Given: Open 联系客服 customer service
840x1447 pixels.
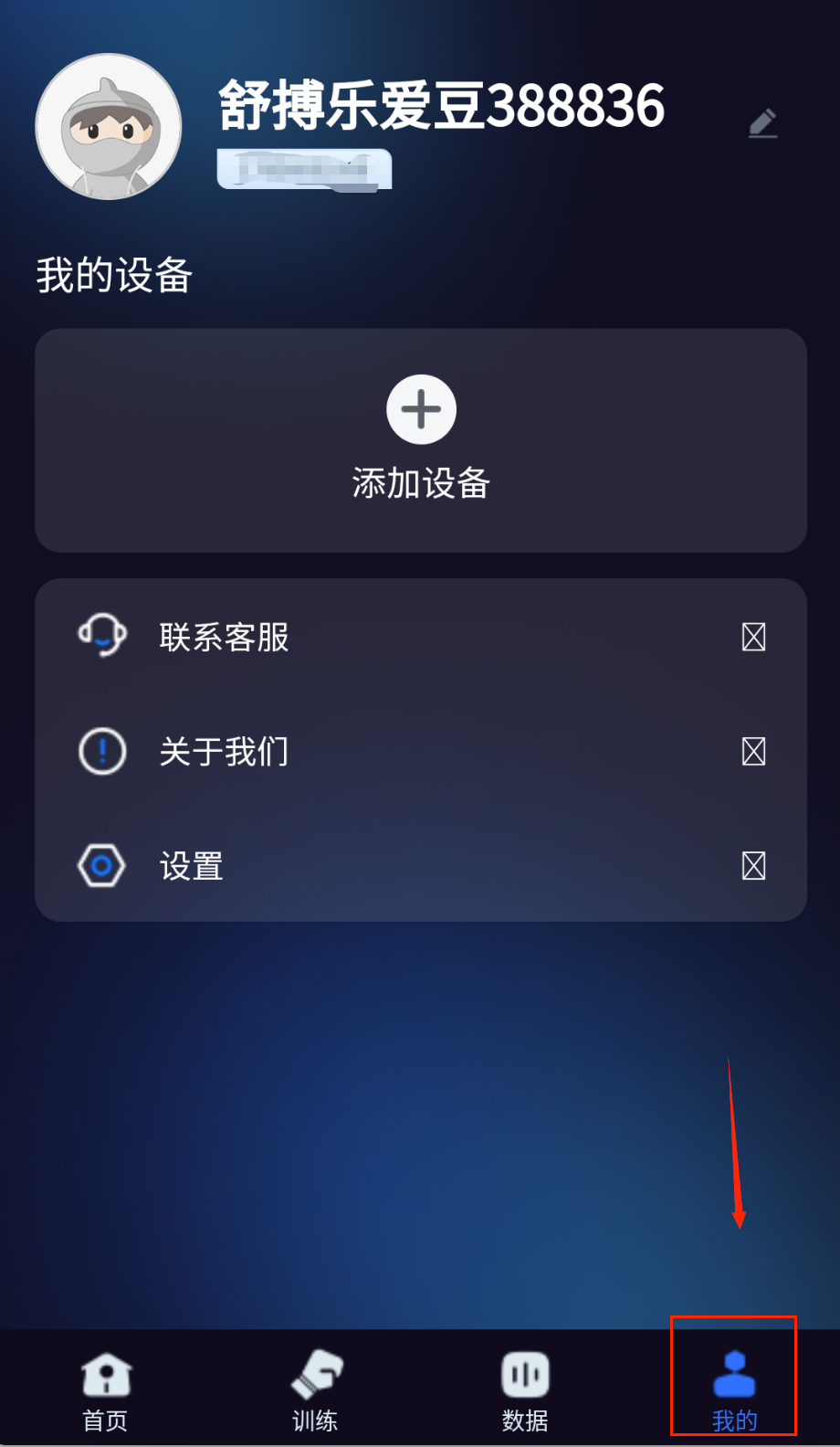Looking at the screenshot, I should [420, 637].
